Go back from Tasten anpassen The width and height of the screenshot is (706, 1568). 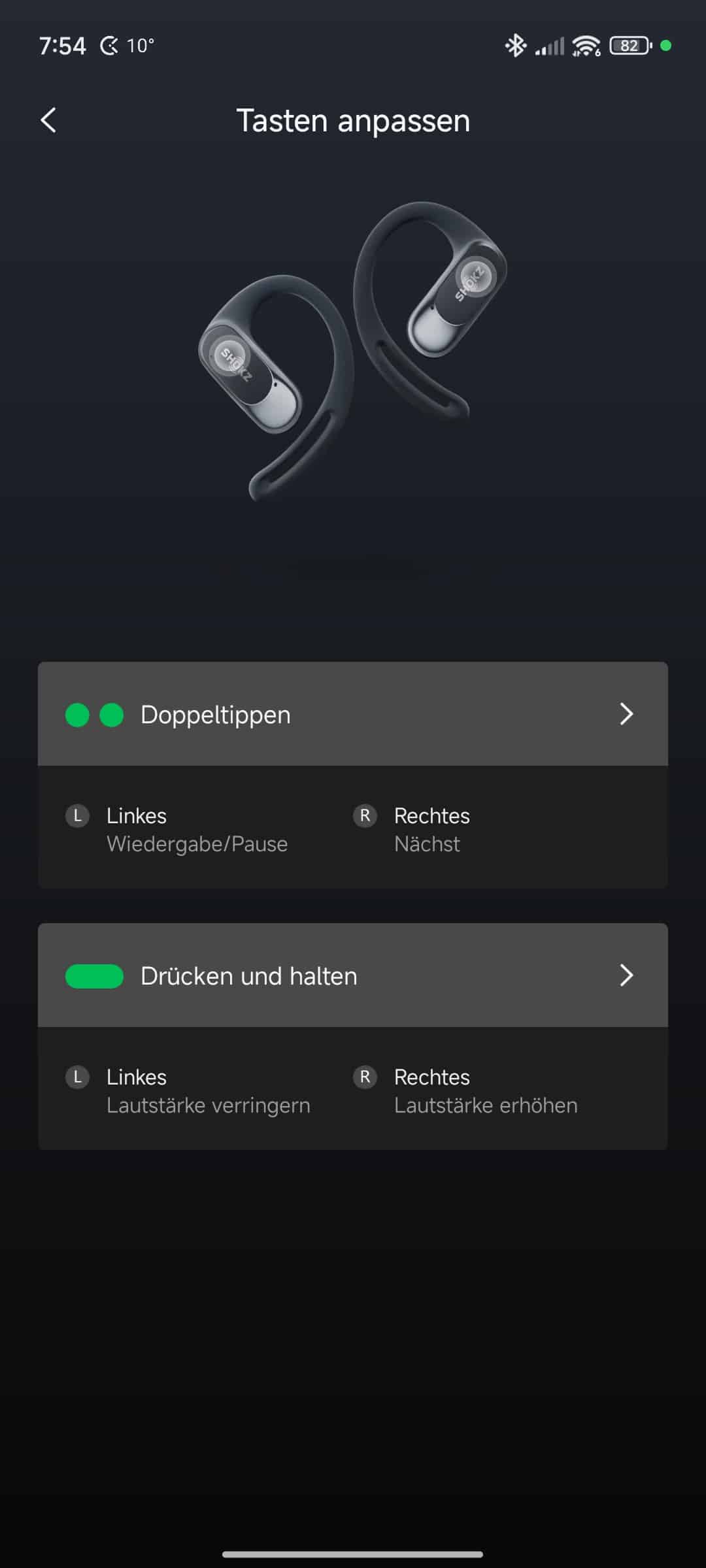pos(48,120)
